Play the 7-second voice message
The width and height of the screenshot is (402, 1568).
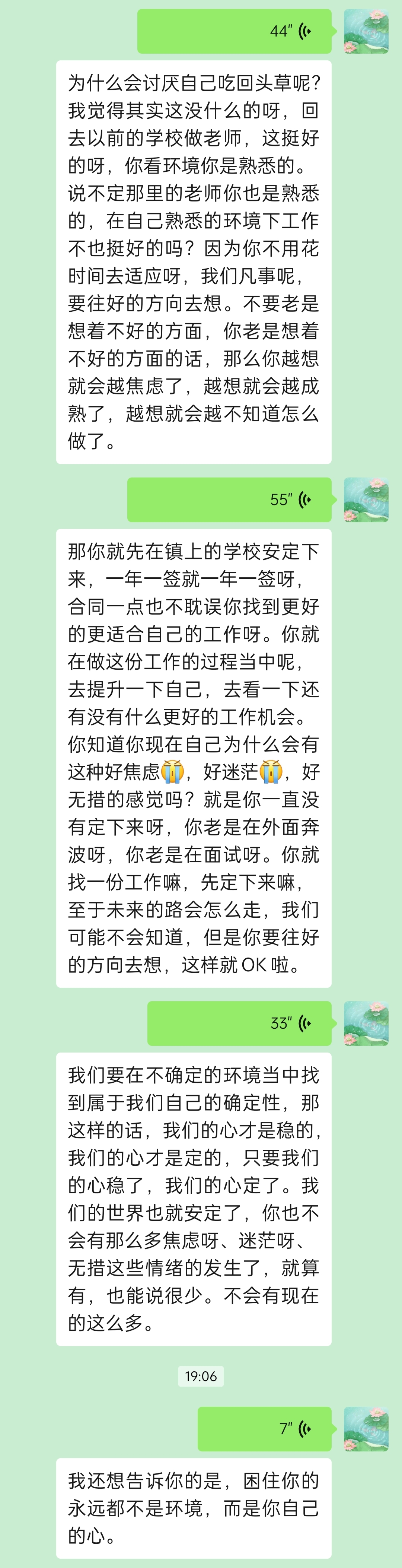coord(265,1429)
